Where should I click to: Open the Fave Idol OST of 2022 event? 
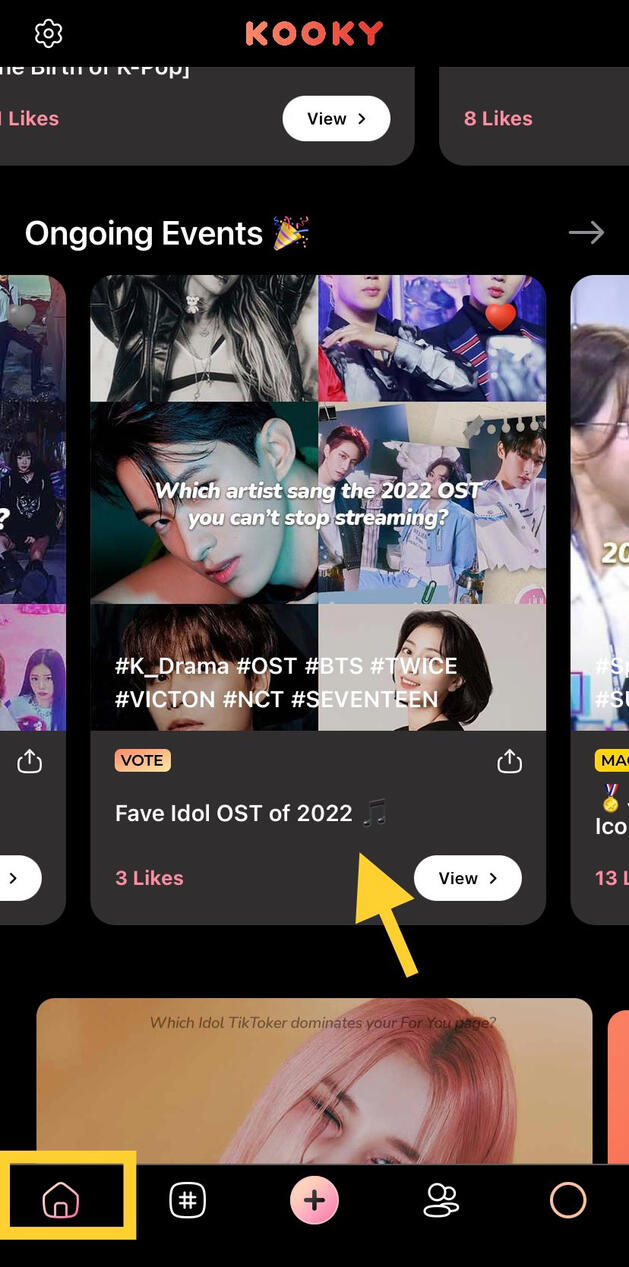coord(318,503)
